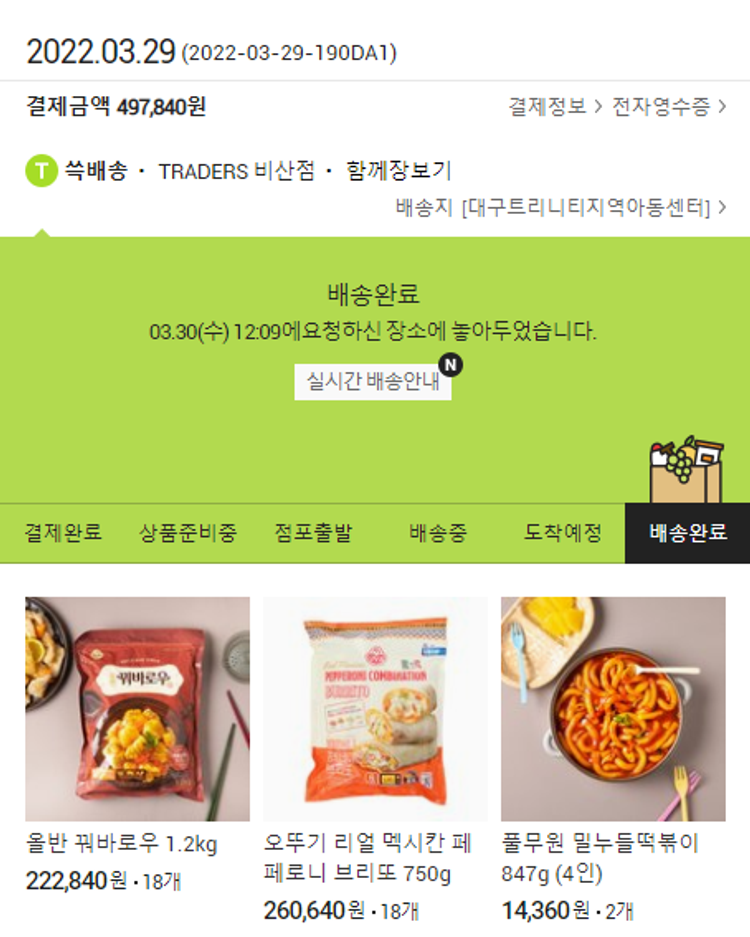Tap the 실시간 배송안내 button
Screen dimensions: 750x937
(x=373, y=381)
